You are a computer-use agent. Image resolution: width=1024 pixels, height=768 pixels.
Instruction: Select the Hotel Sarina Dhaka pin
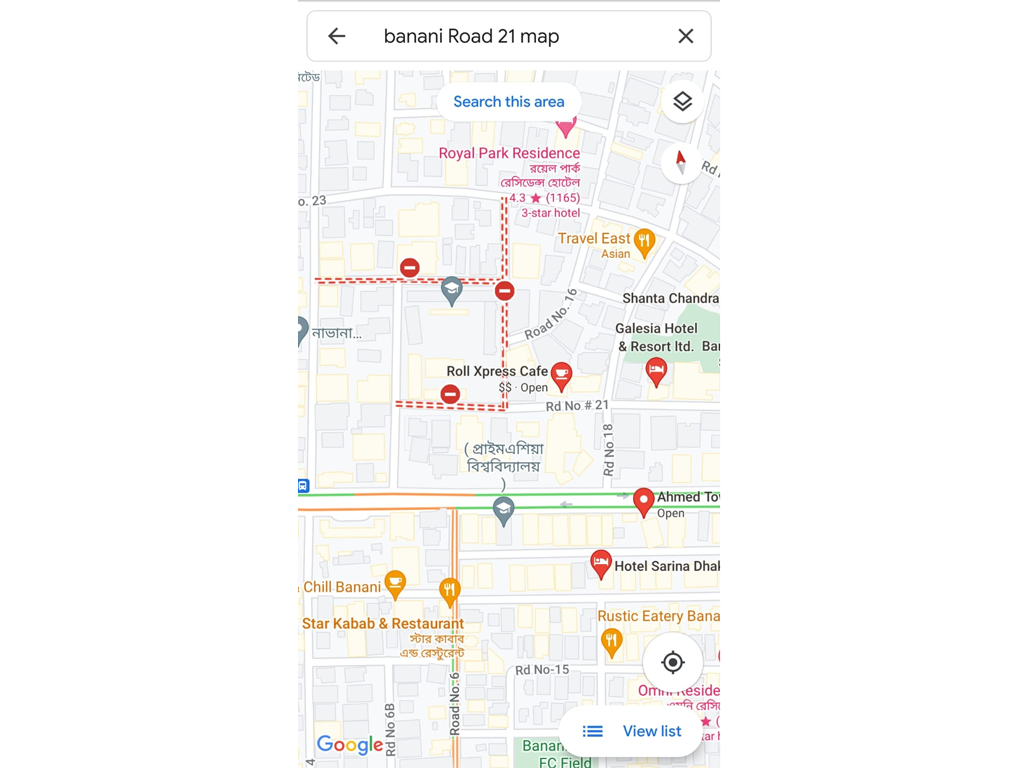600,564
